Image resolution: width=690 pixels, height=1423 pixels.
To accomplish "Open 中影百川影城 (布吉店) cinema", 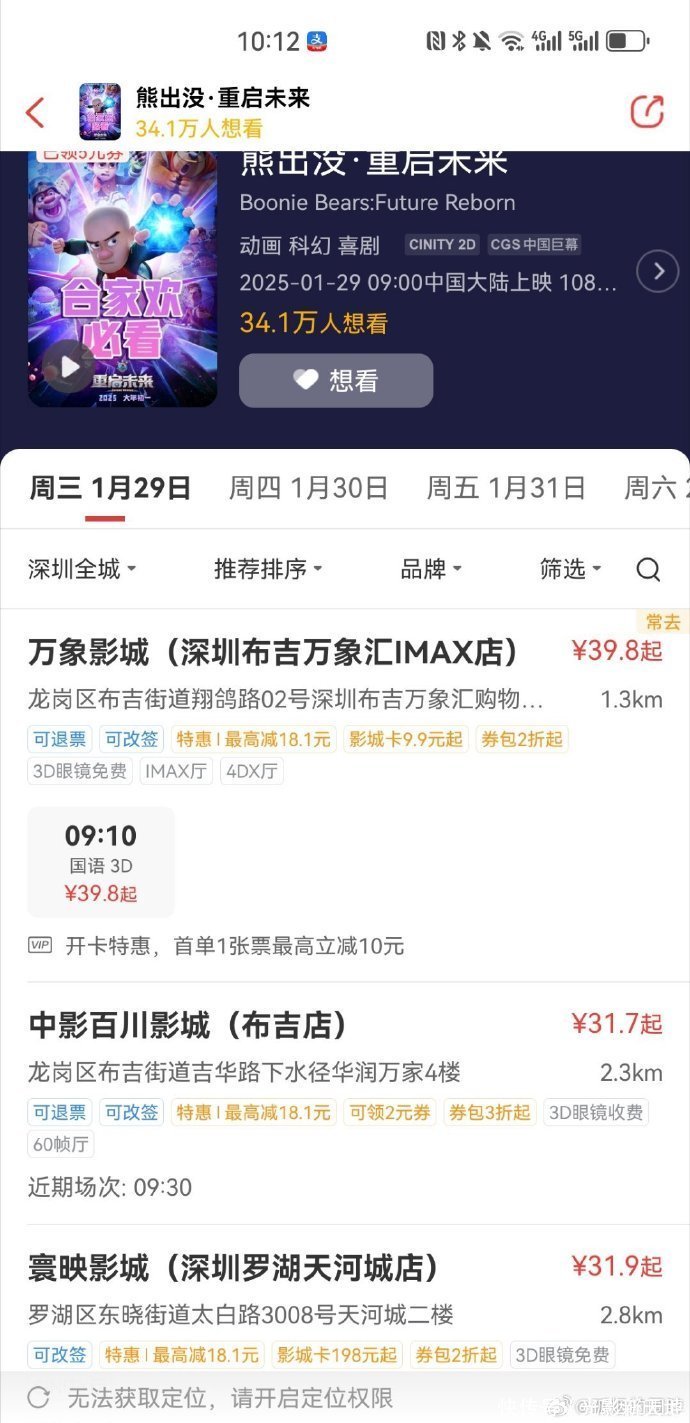I will click(x=188, y=1025).
